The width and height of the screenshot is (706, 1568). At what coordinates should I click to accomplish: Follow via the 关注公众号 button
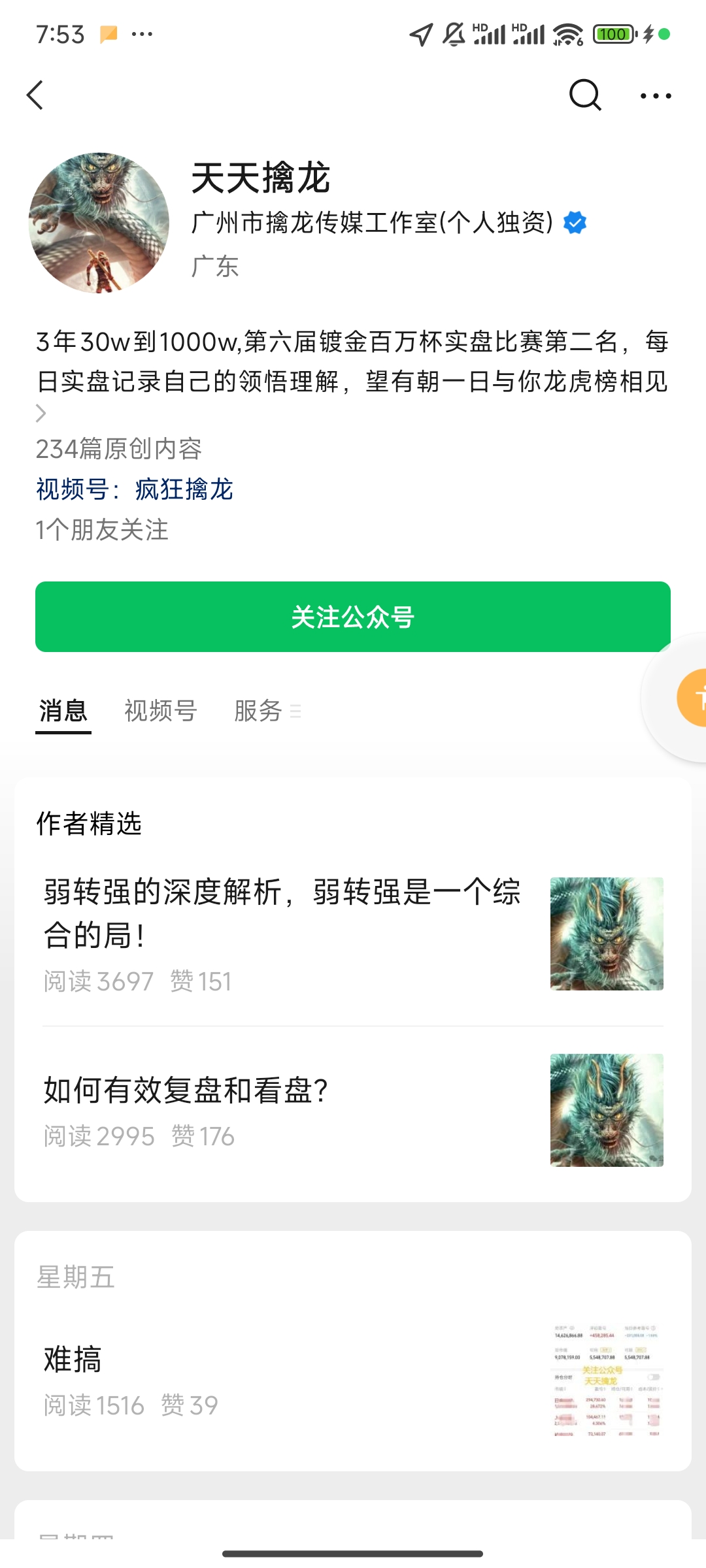(353, 617)
